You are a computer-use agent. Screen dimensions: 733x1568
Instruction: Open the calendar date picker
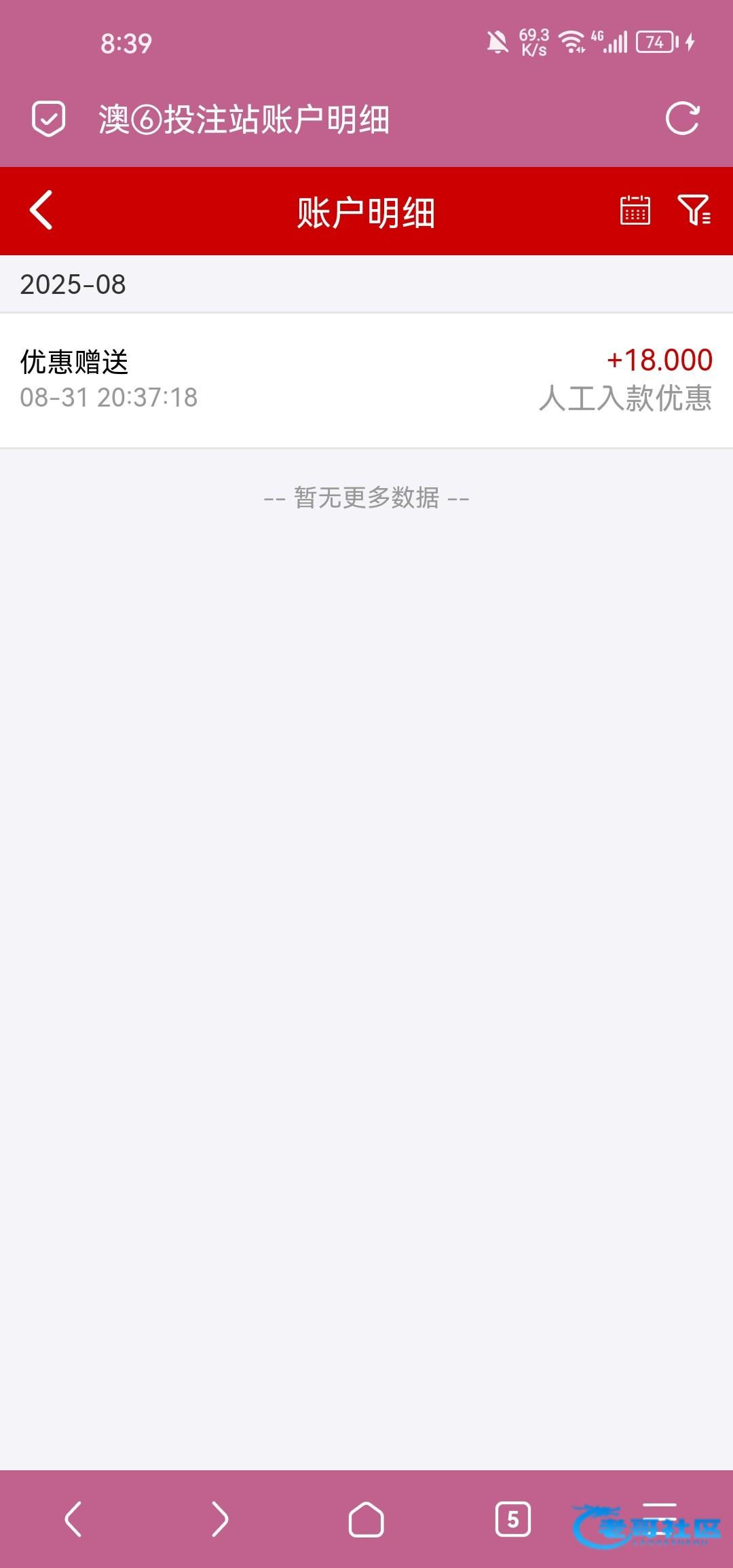635,210
